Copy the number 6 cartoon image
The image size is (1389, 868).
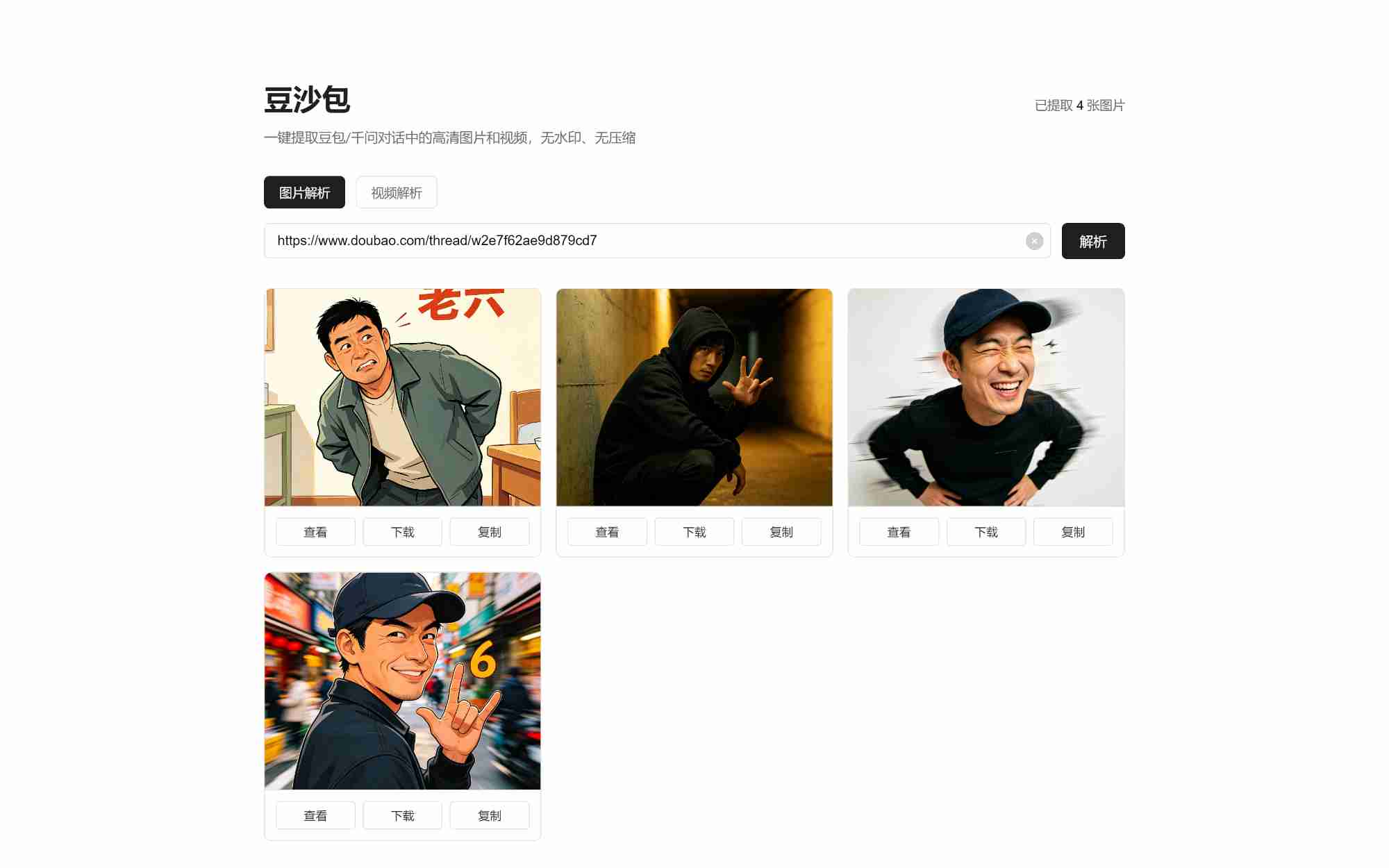(x=490, y=815)
